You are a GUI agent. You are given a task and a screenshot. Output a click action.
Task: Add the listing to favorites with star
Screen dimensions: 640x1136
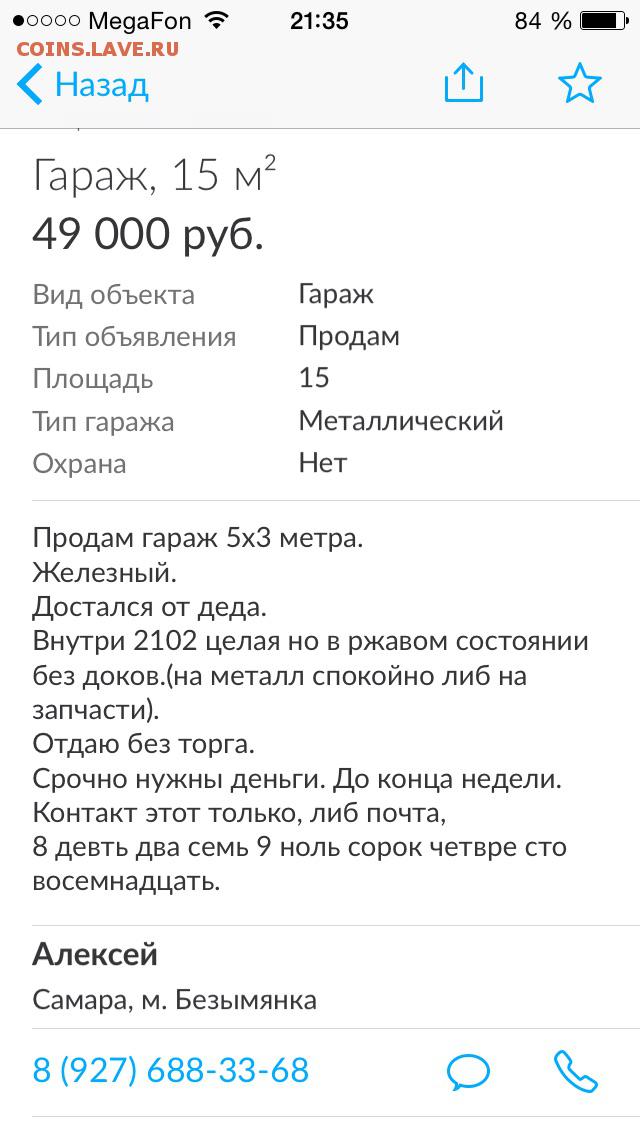(x=580, y=83)
